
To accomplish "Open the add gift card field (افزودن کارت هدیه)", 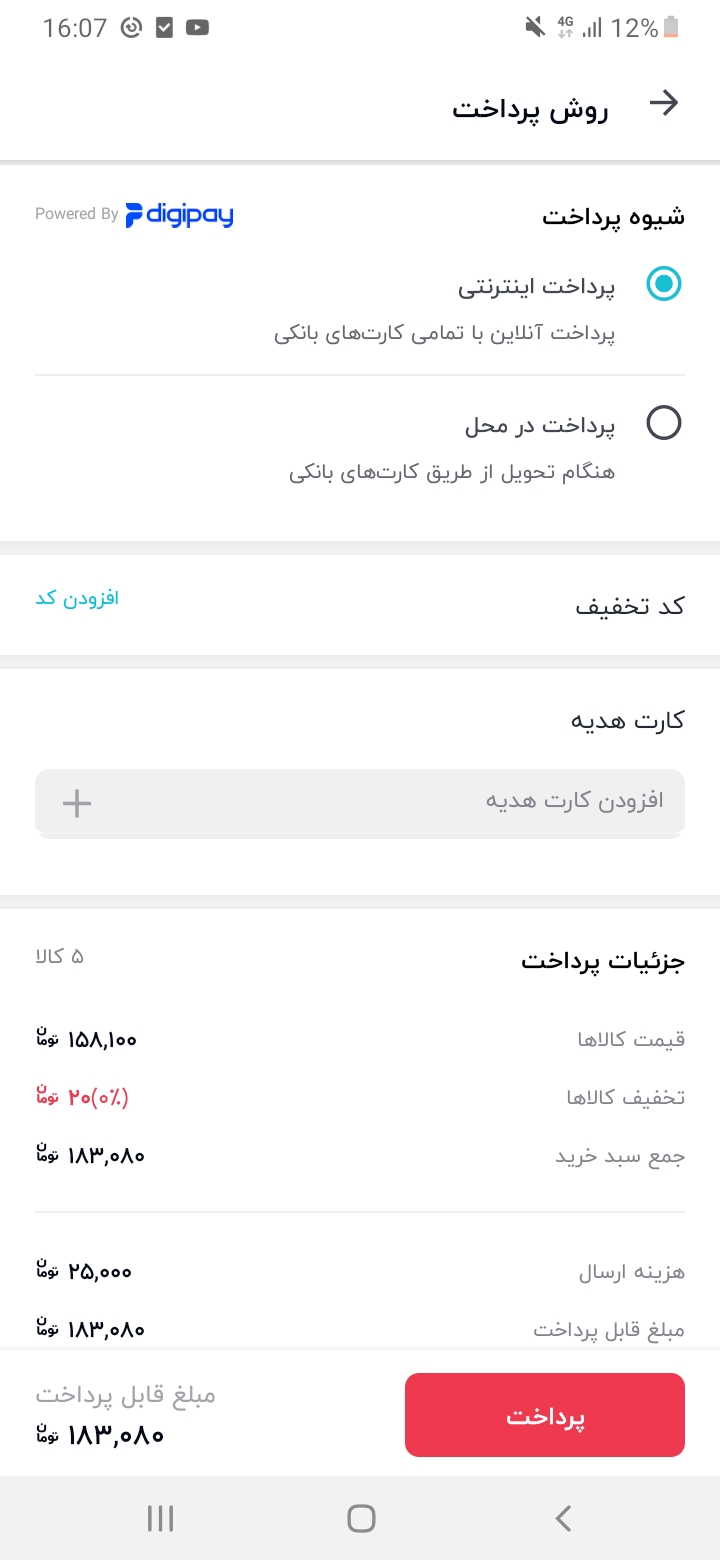I will 360,803.
